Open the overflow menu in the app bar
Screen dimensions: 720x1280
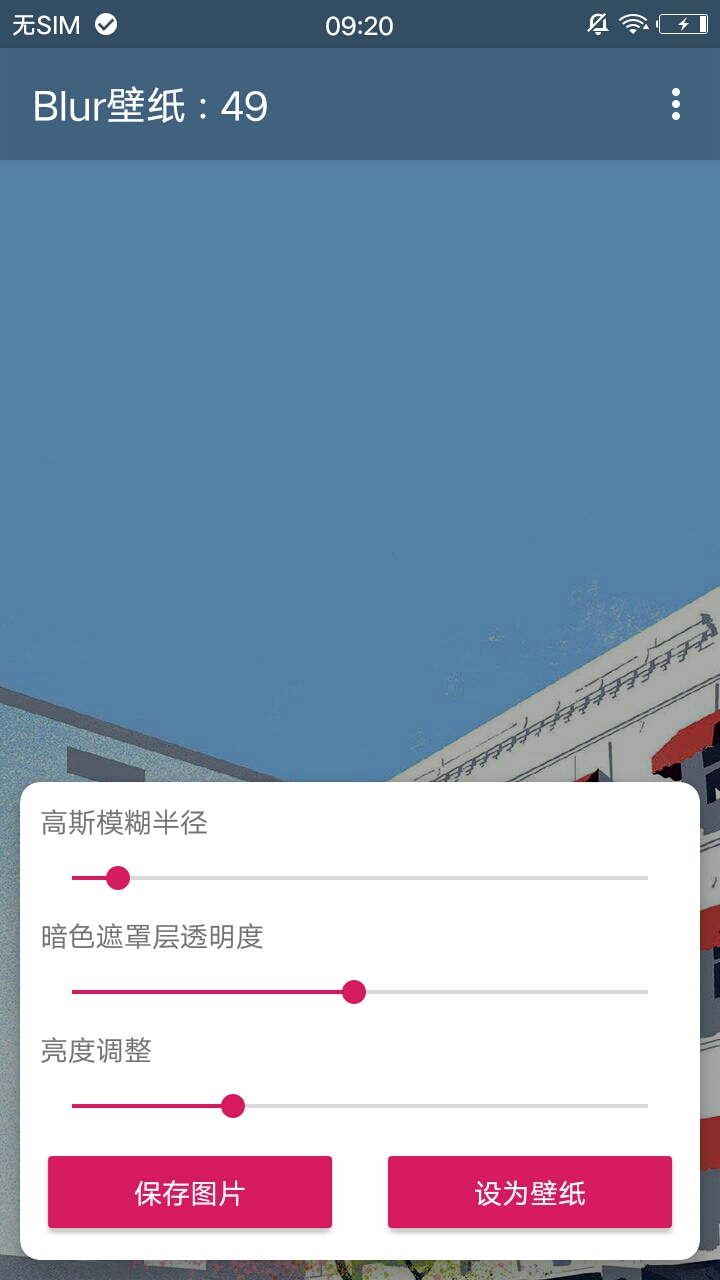pyautogui.click(x=678, y=104)
